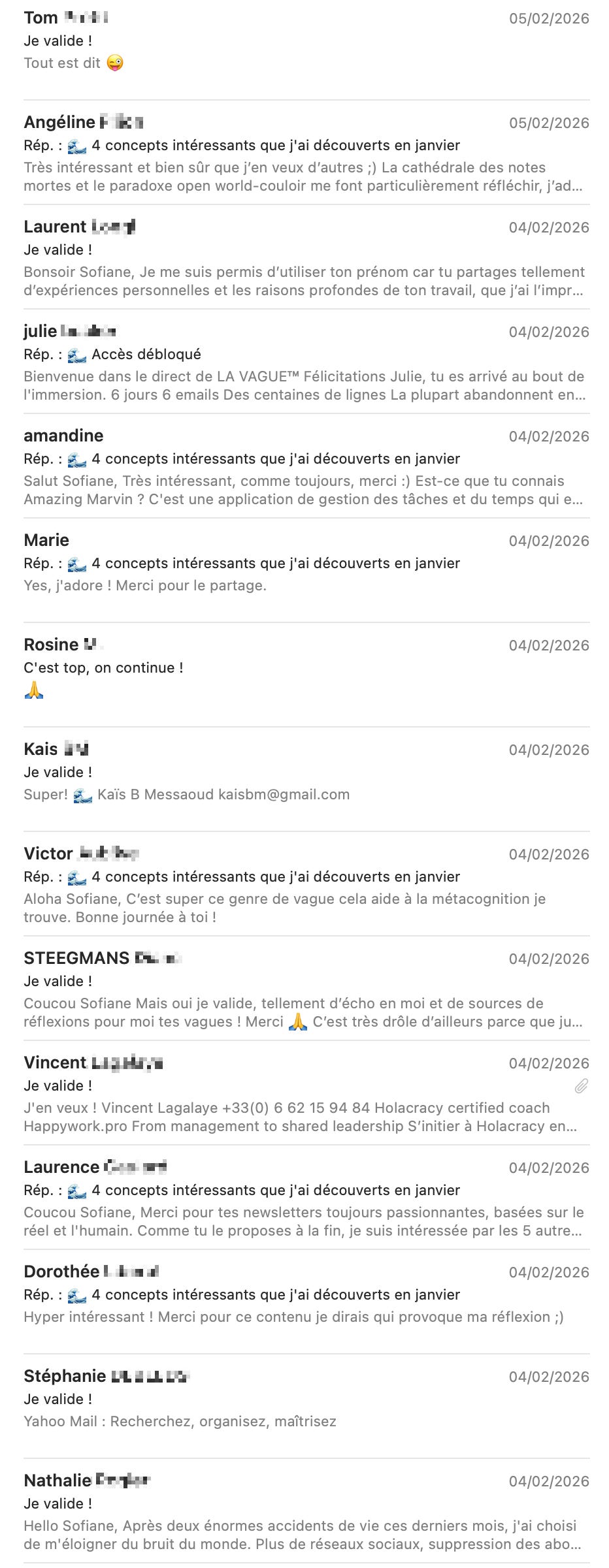
Task: Open Marie's reply "Yes, j'adore !"
Action: pos(306,564)
